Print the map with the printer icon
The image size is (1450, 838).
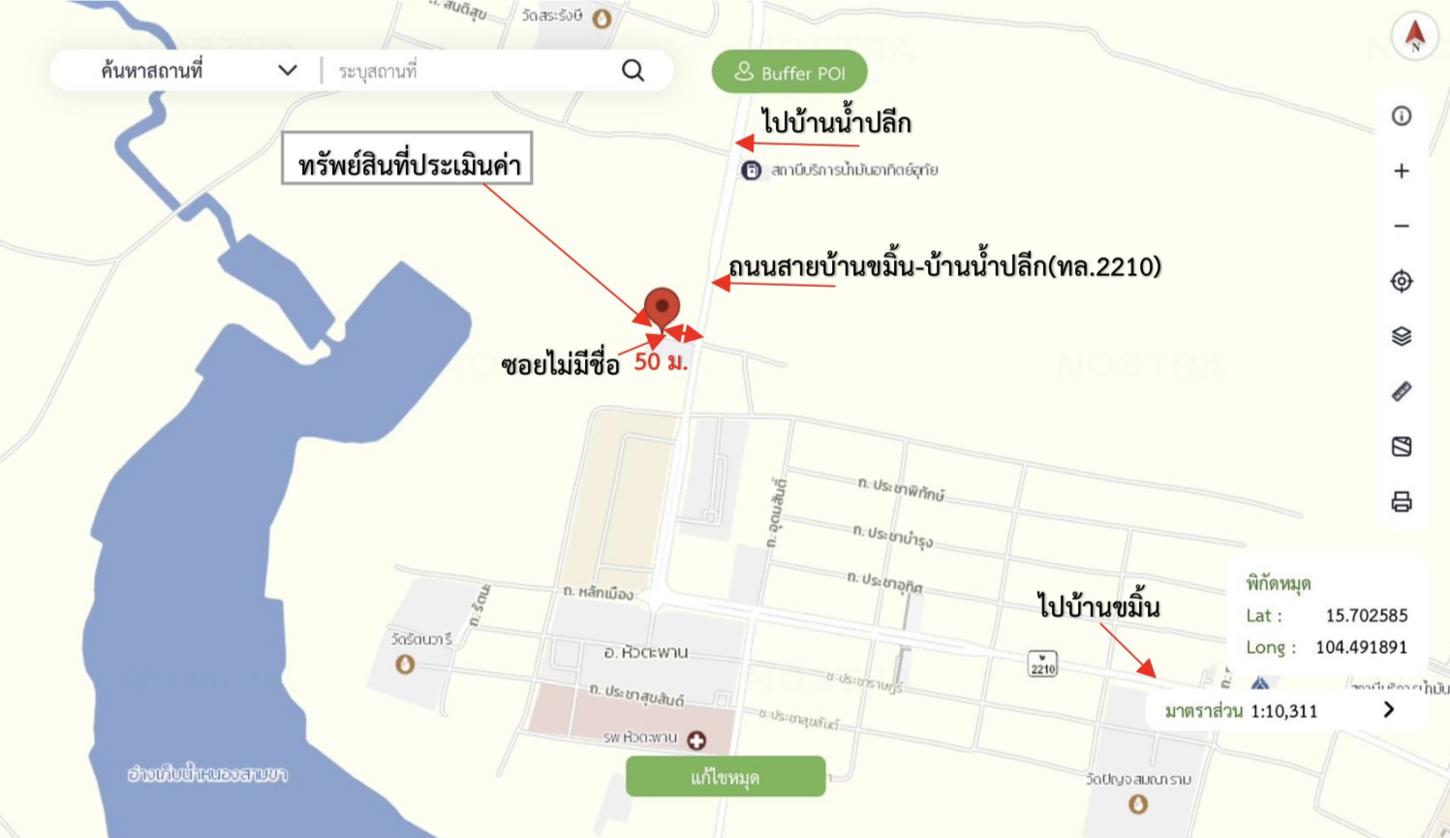(x=1401, y=501)
